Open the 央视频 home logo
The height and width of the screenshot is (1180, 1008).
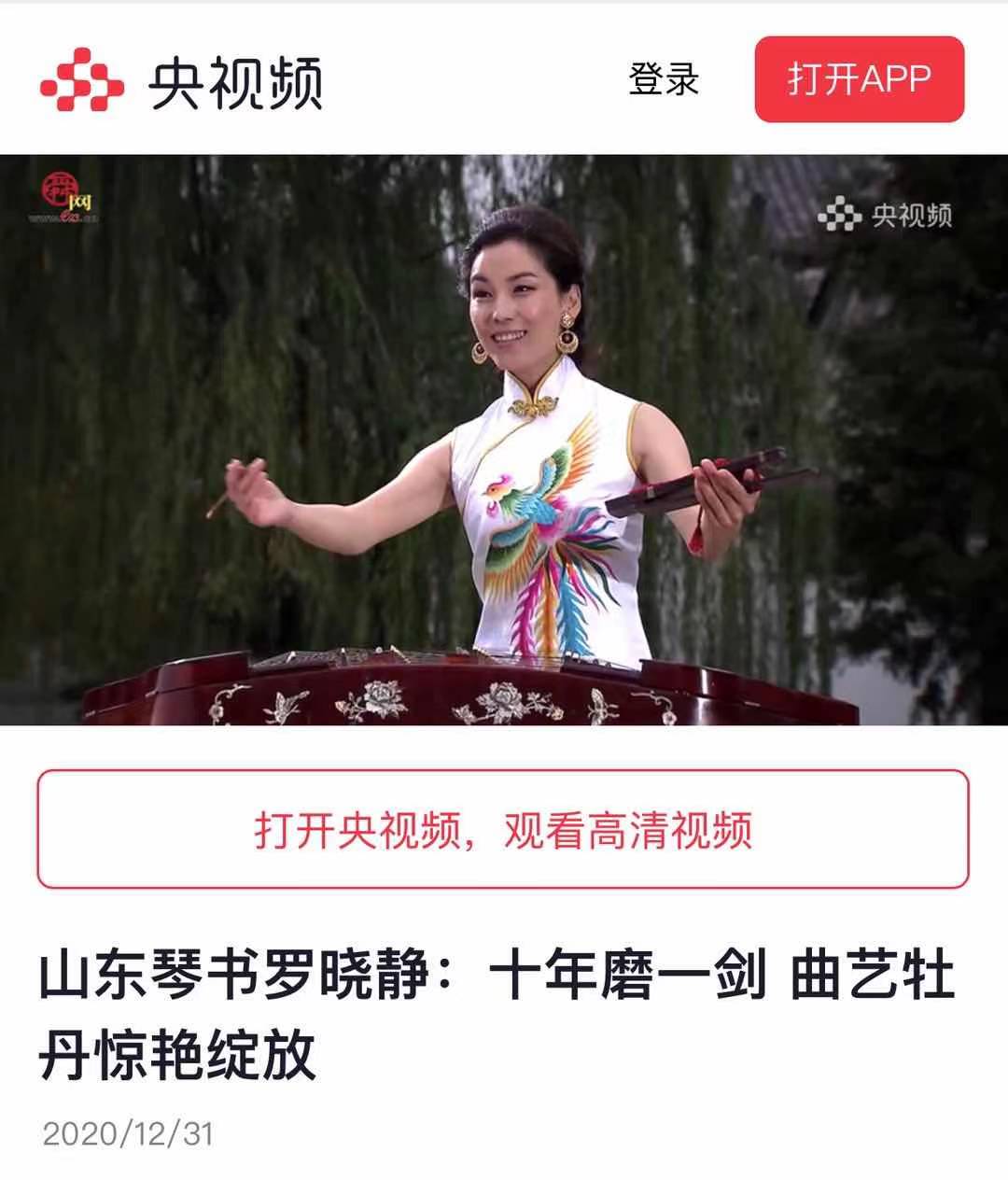click(182, 82)
